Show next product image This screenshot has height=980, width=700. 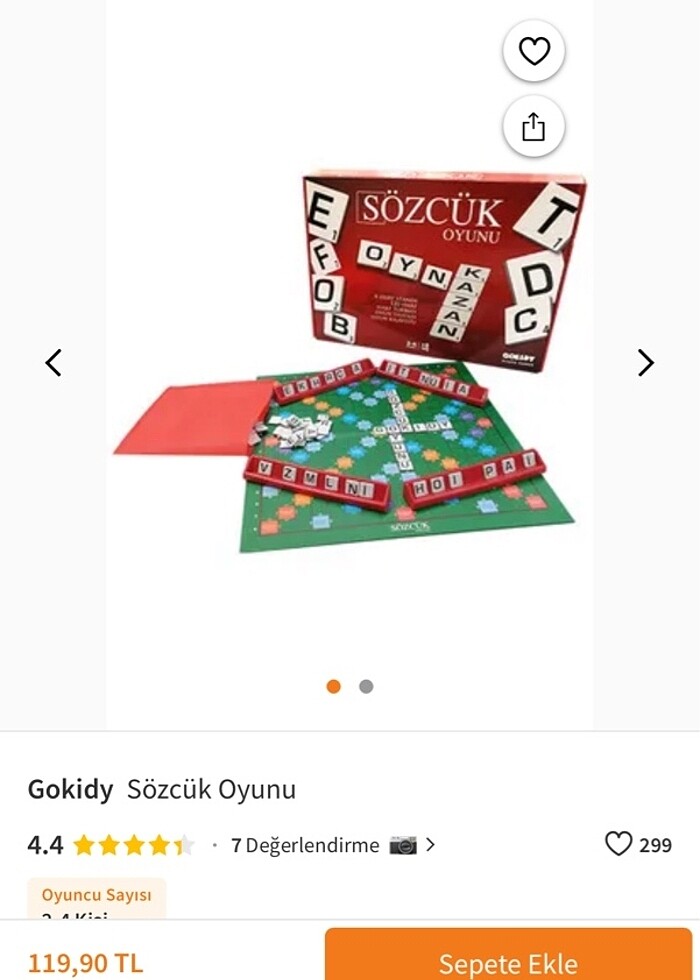coord(646,363)
